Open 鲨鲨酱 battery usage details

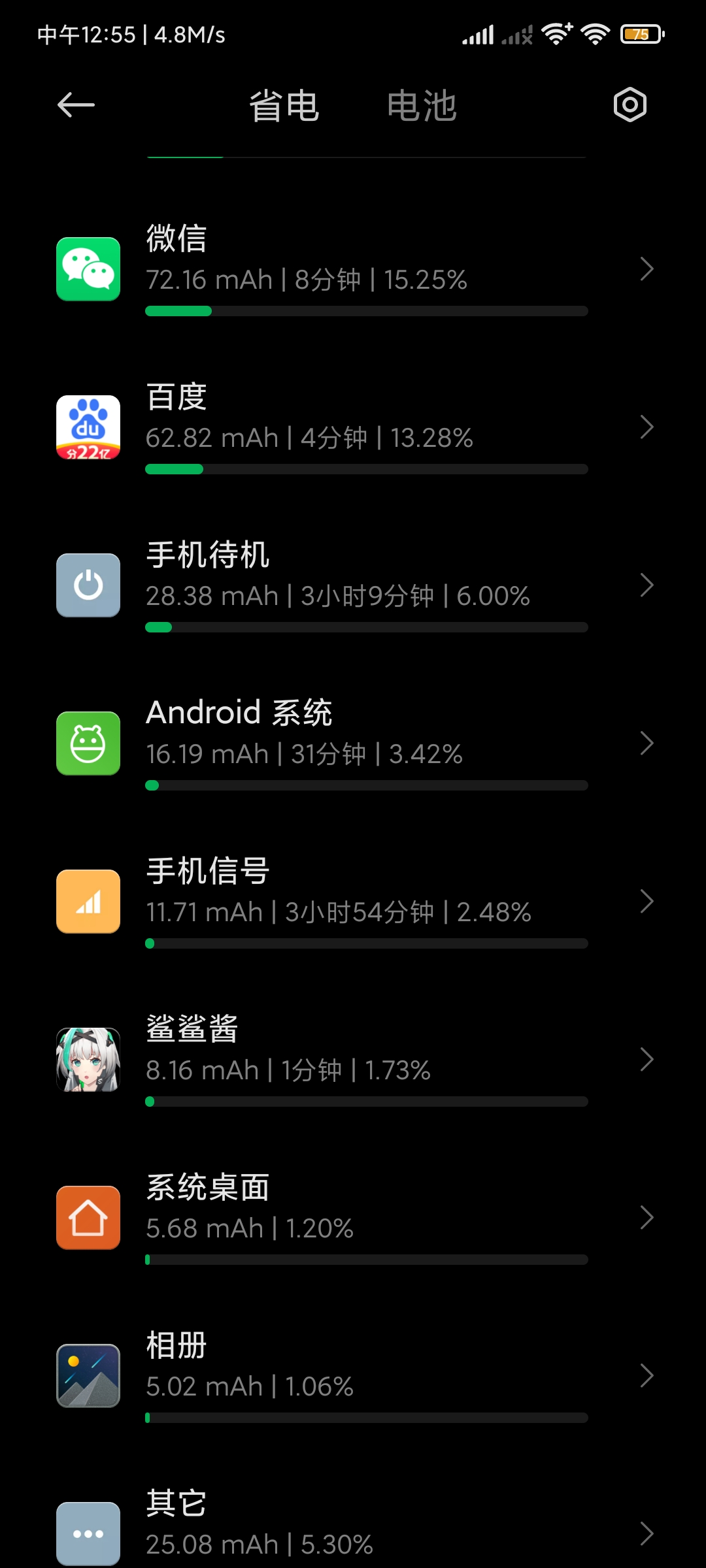coord(353,1060)
